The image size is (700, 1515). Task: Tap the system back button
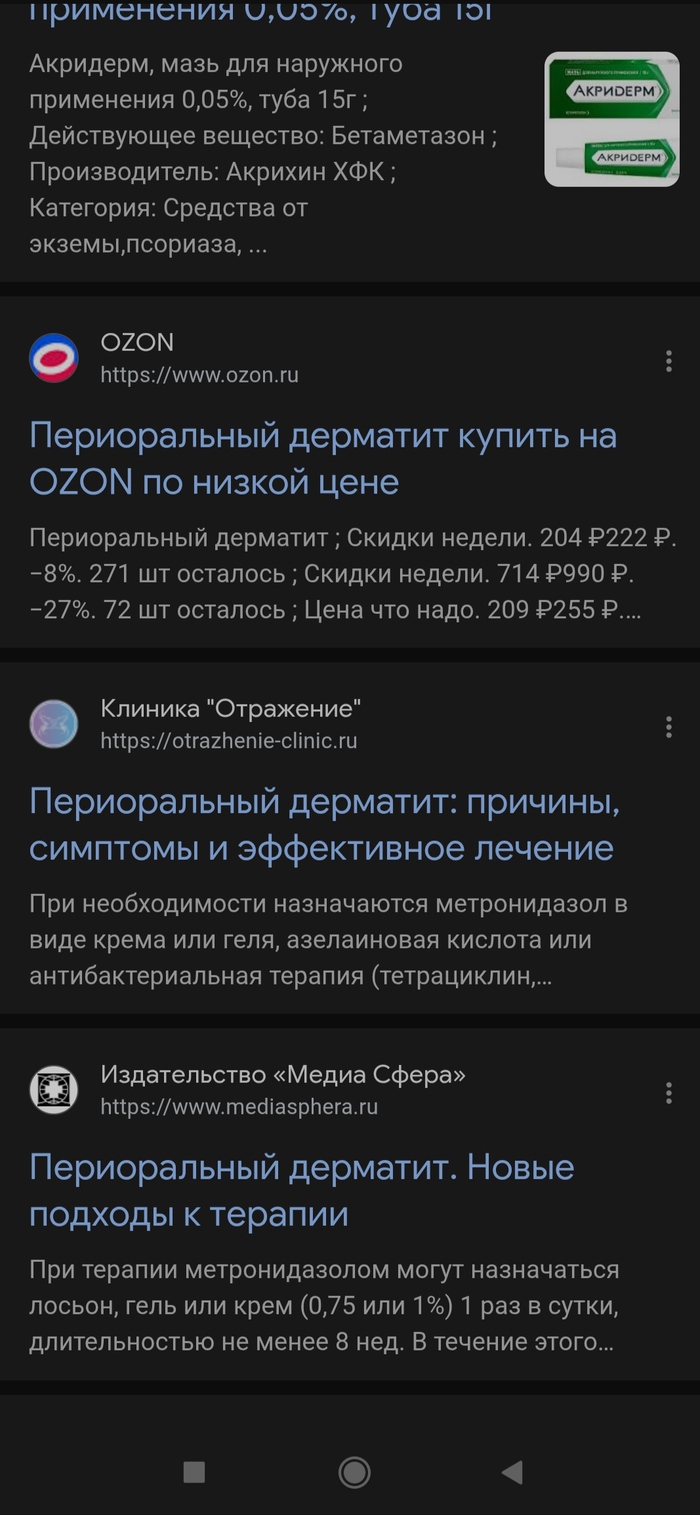tap(512, 1472)
